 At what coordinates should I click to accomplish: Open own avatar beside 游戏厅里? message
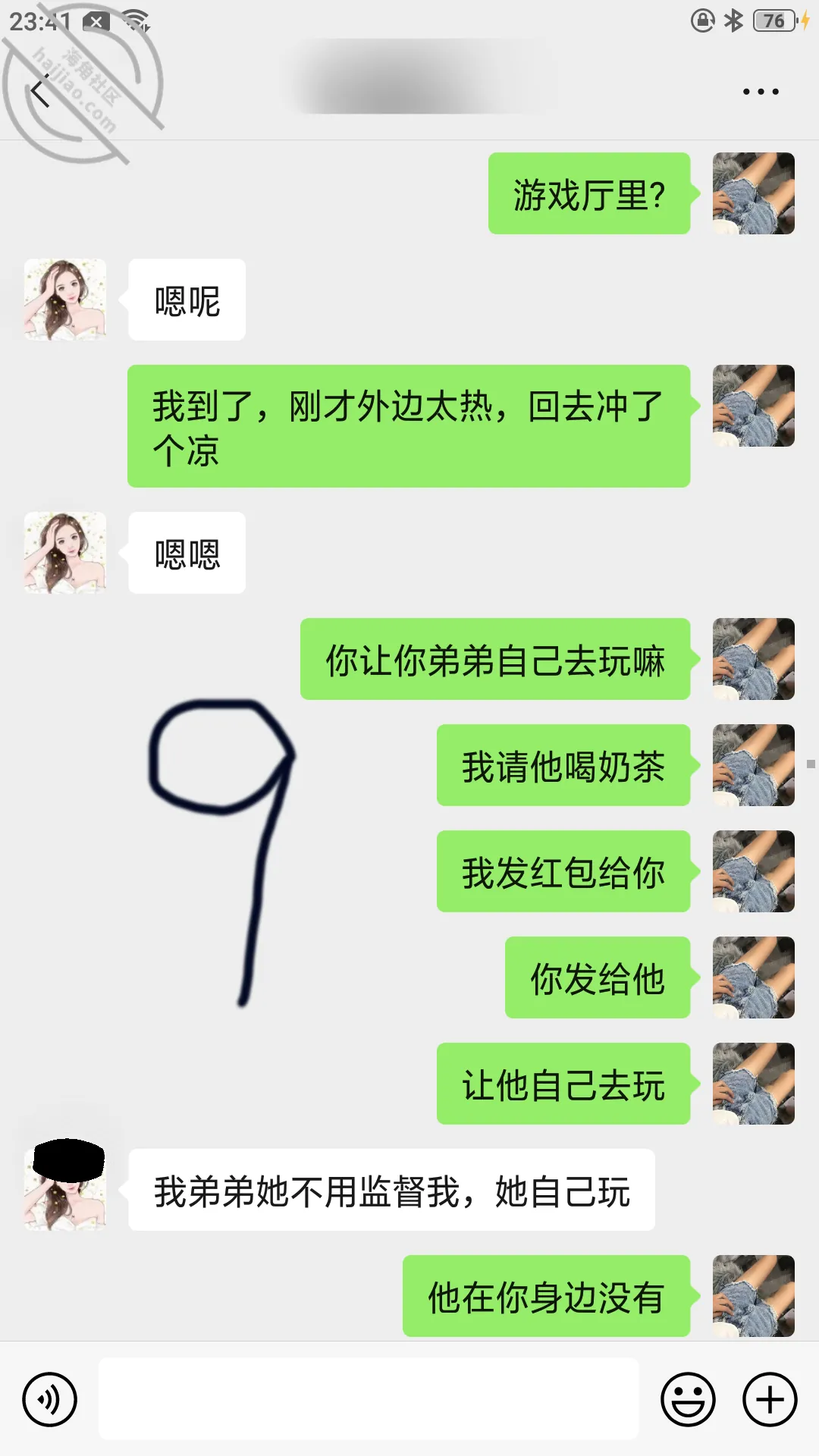pyautogui.click(x=754, y=193)
